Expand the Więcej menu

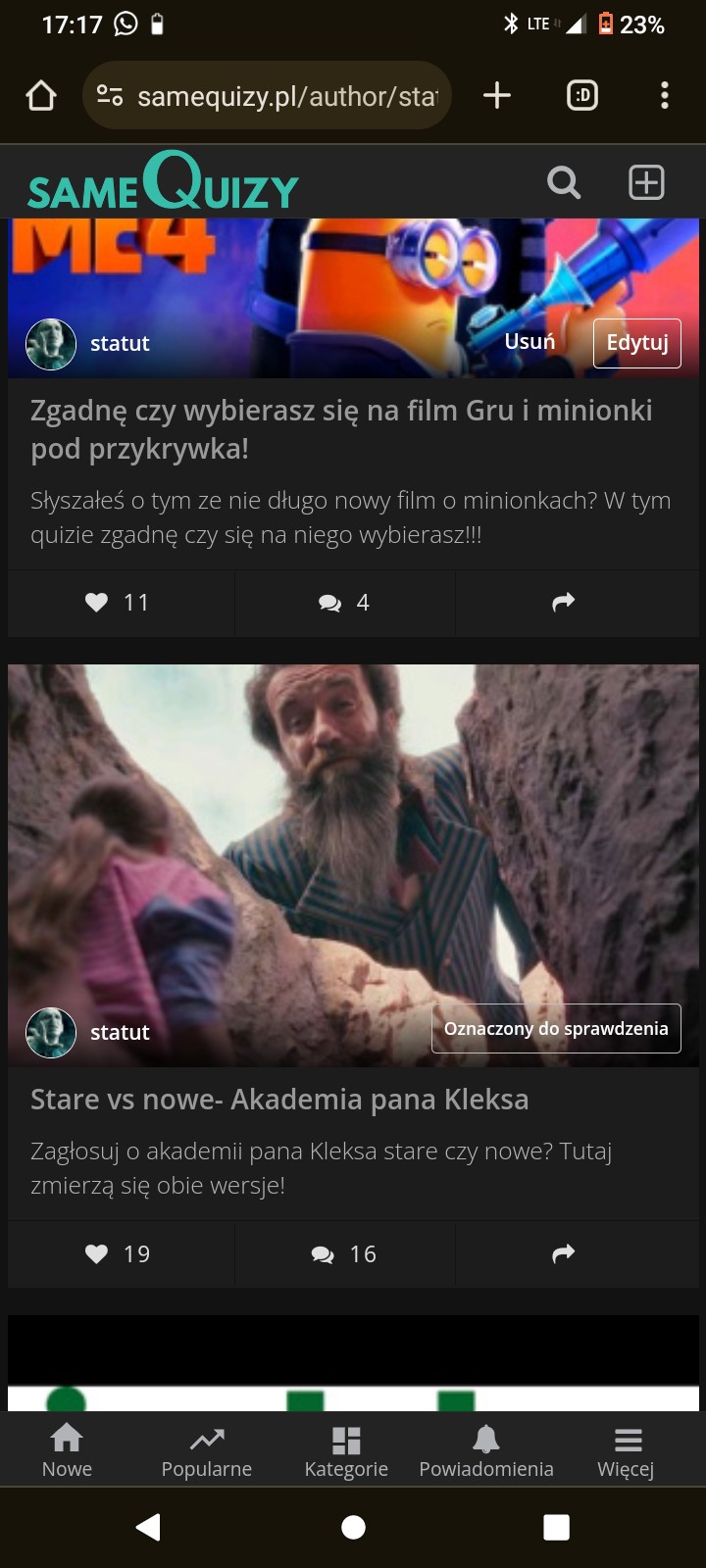626,1450
